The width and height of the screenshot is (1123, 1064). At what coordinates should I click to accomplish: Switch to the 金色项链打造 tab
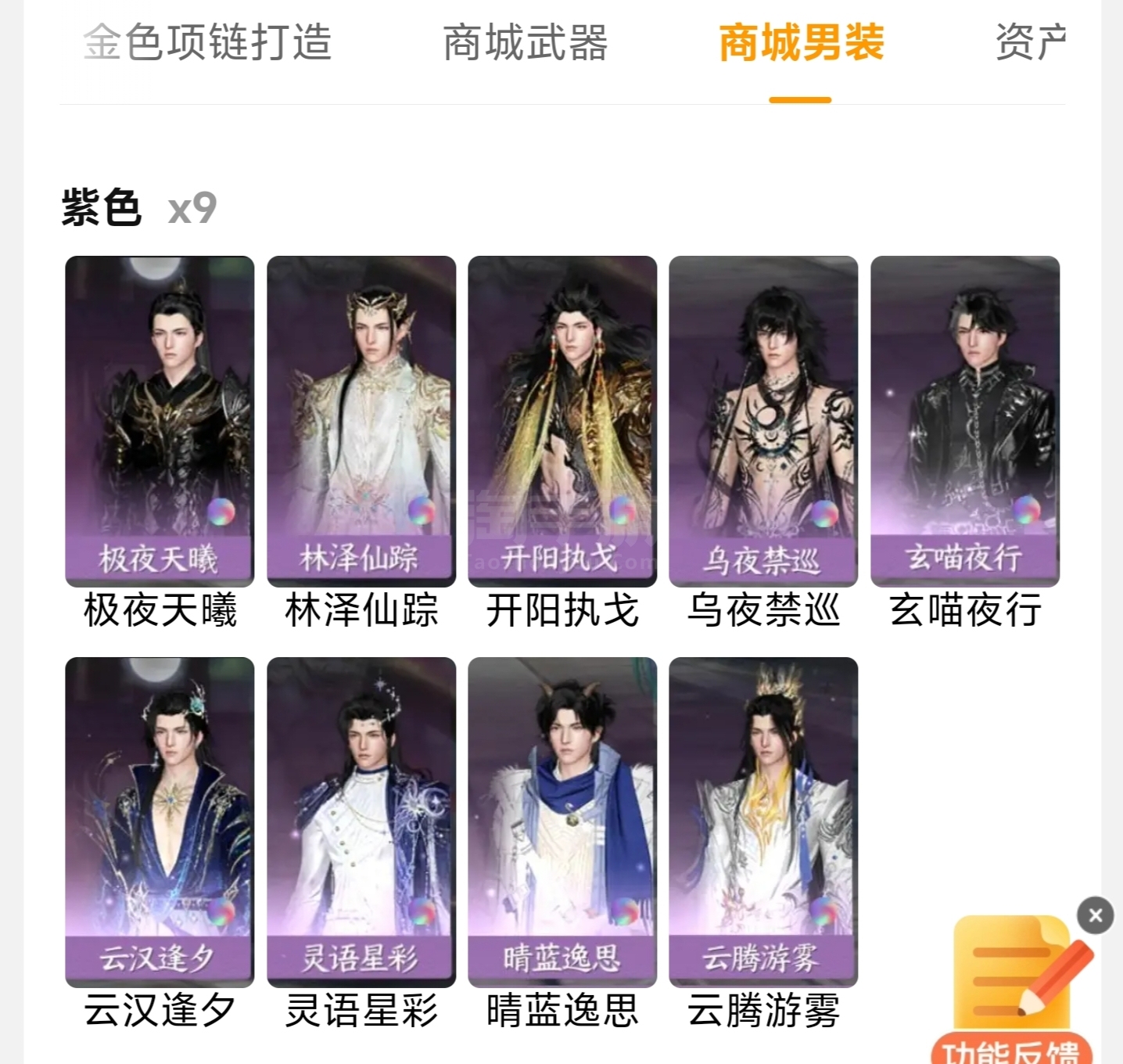point(208,42)
